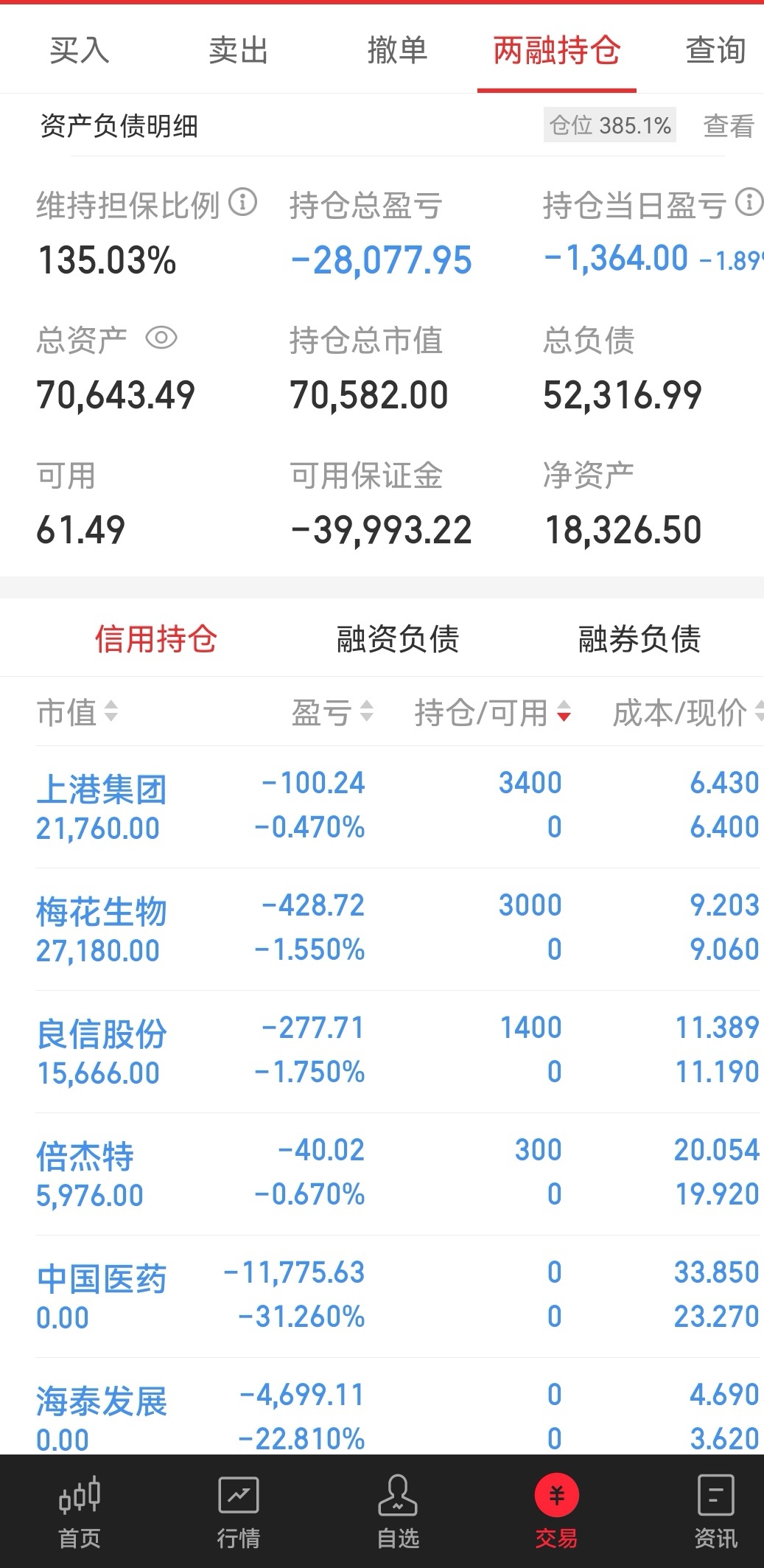This screenshot has height=1568, width=764.
Task: Open the 良信股份 holding row
Action: pyautogui.click(x=398, y=1051)
